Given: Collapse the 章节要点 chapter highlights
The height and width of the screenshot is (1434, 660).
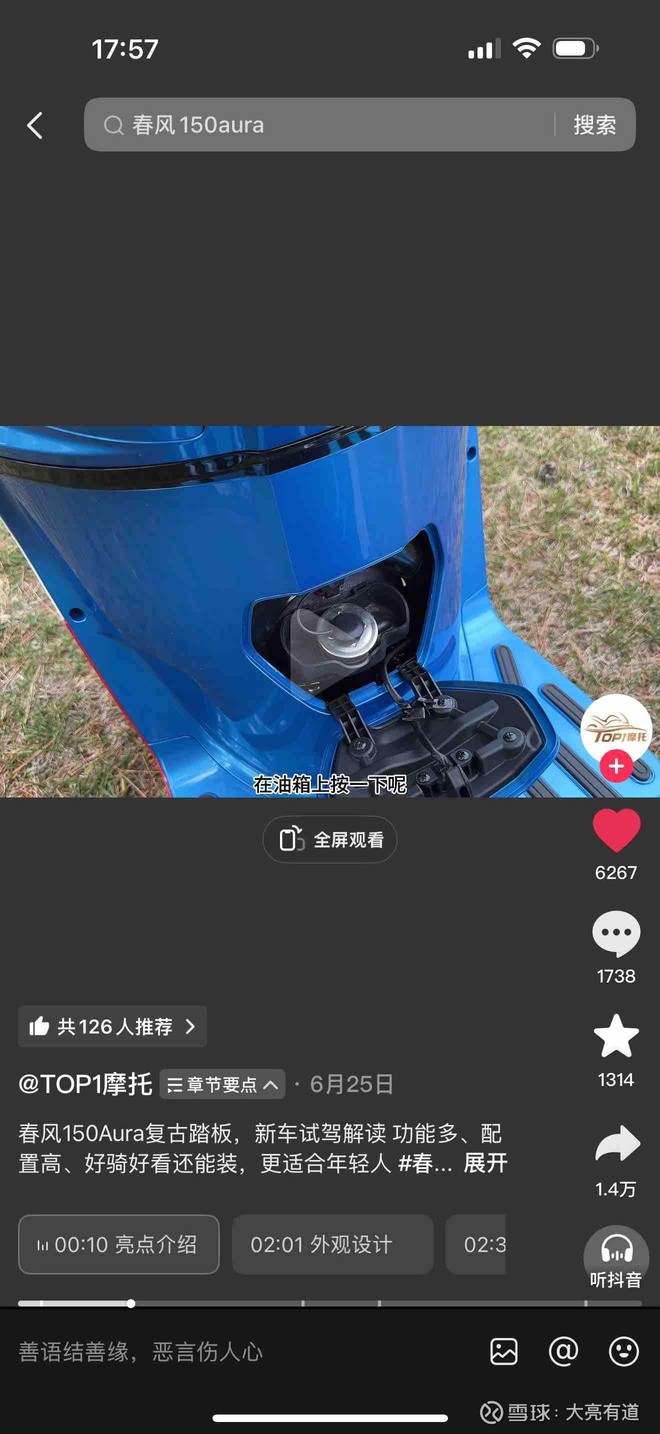Looking at the screenshot, I should point(222,1085).
